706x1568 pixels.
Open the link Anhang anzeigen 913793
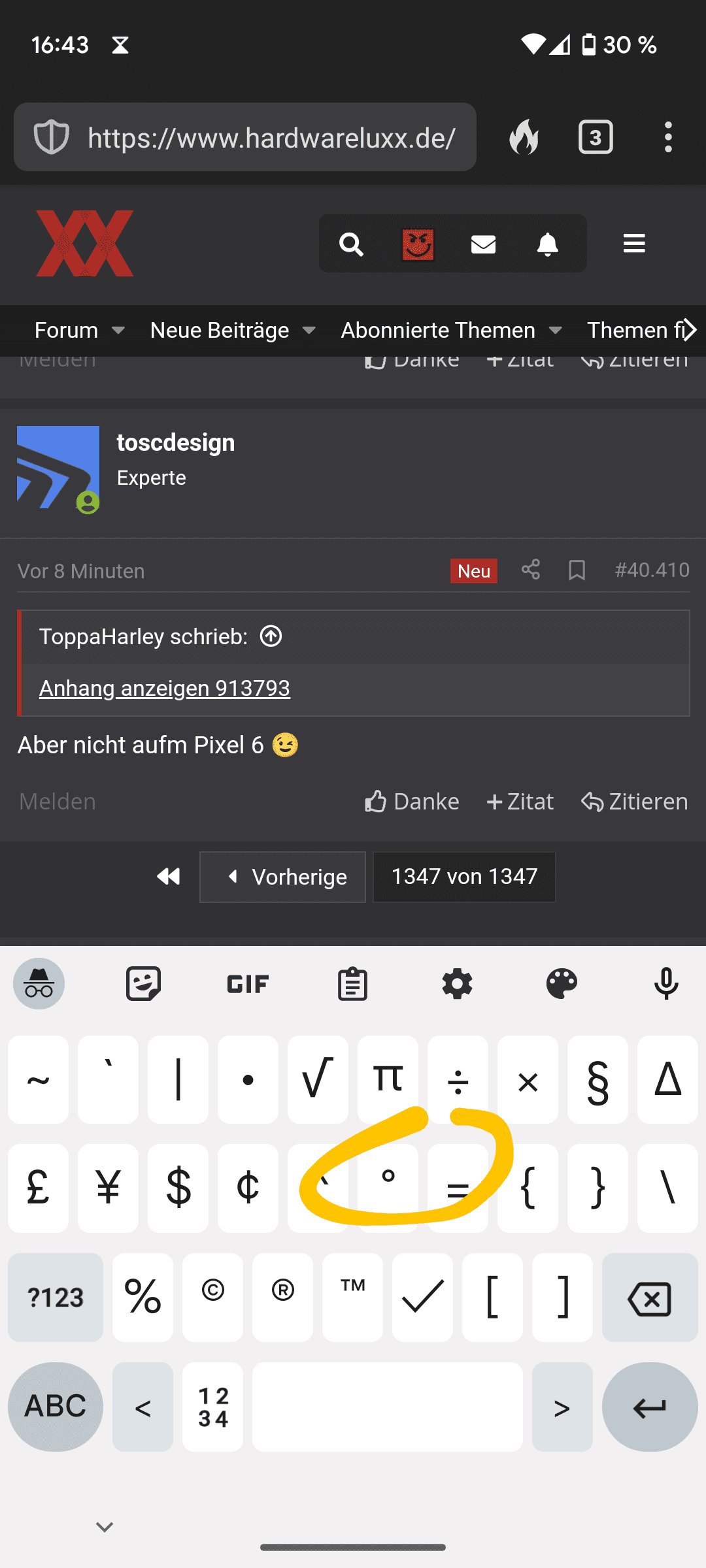(x=165, y=688)
